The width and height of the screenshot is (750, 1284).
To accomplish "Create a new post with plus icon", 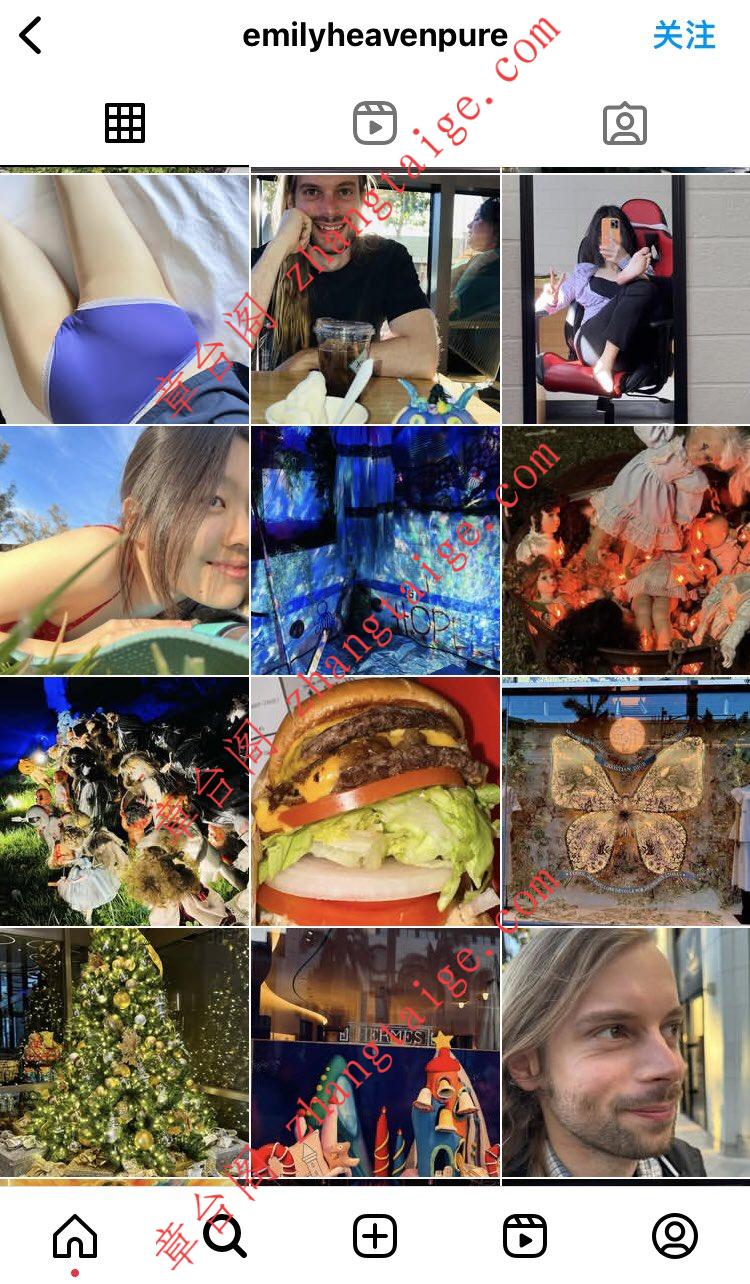I will tap(375, 1237).
